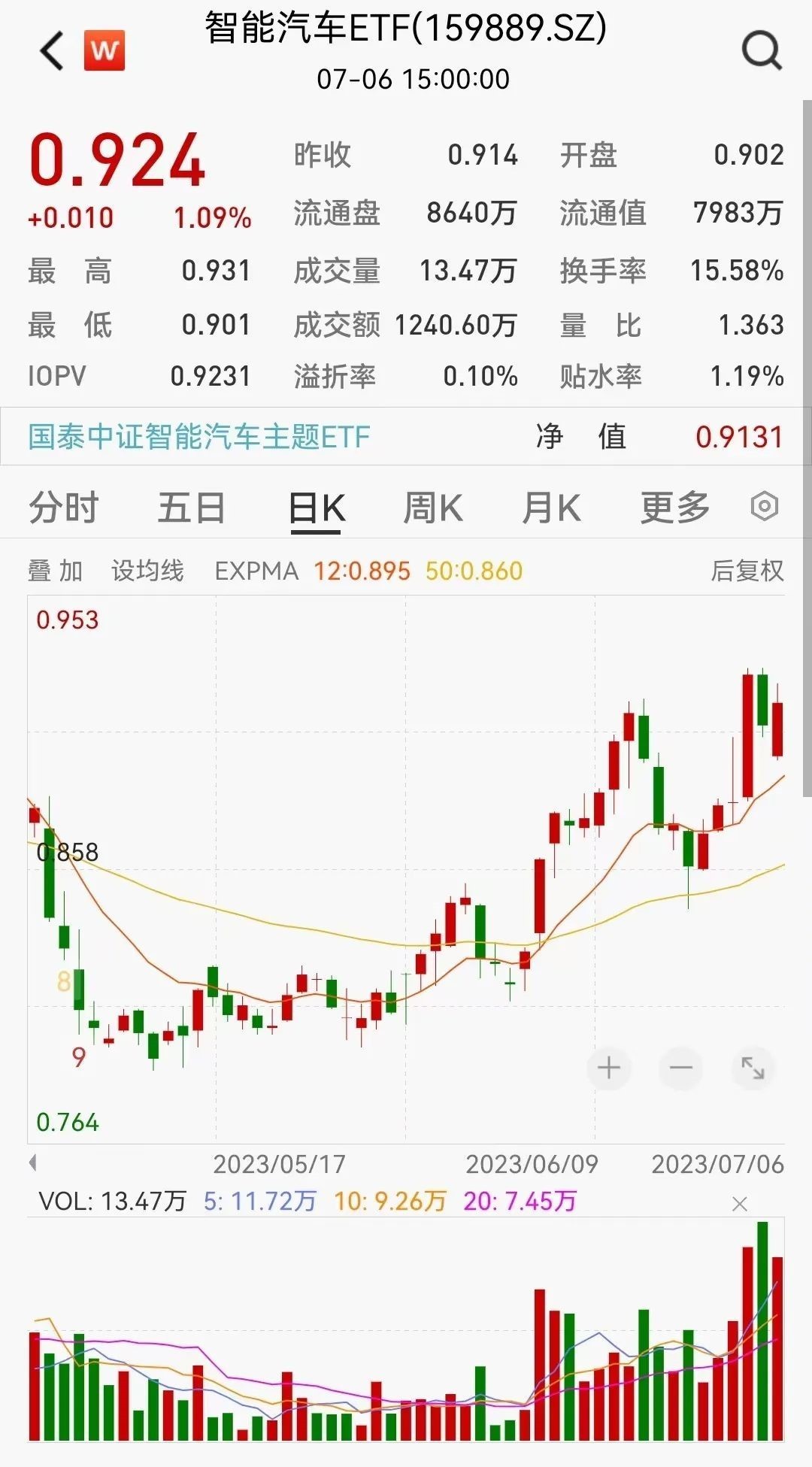The height and width of the screenshot is (1467, 812).
Task: Switch to the 周K chart tab
Action: 433,508
